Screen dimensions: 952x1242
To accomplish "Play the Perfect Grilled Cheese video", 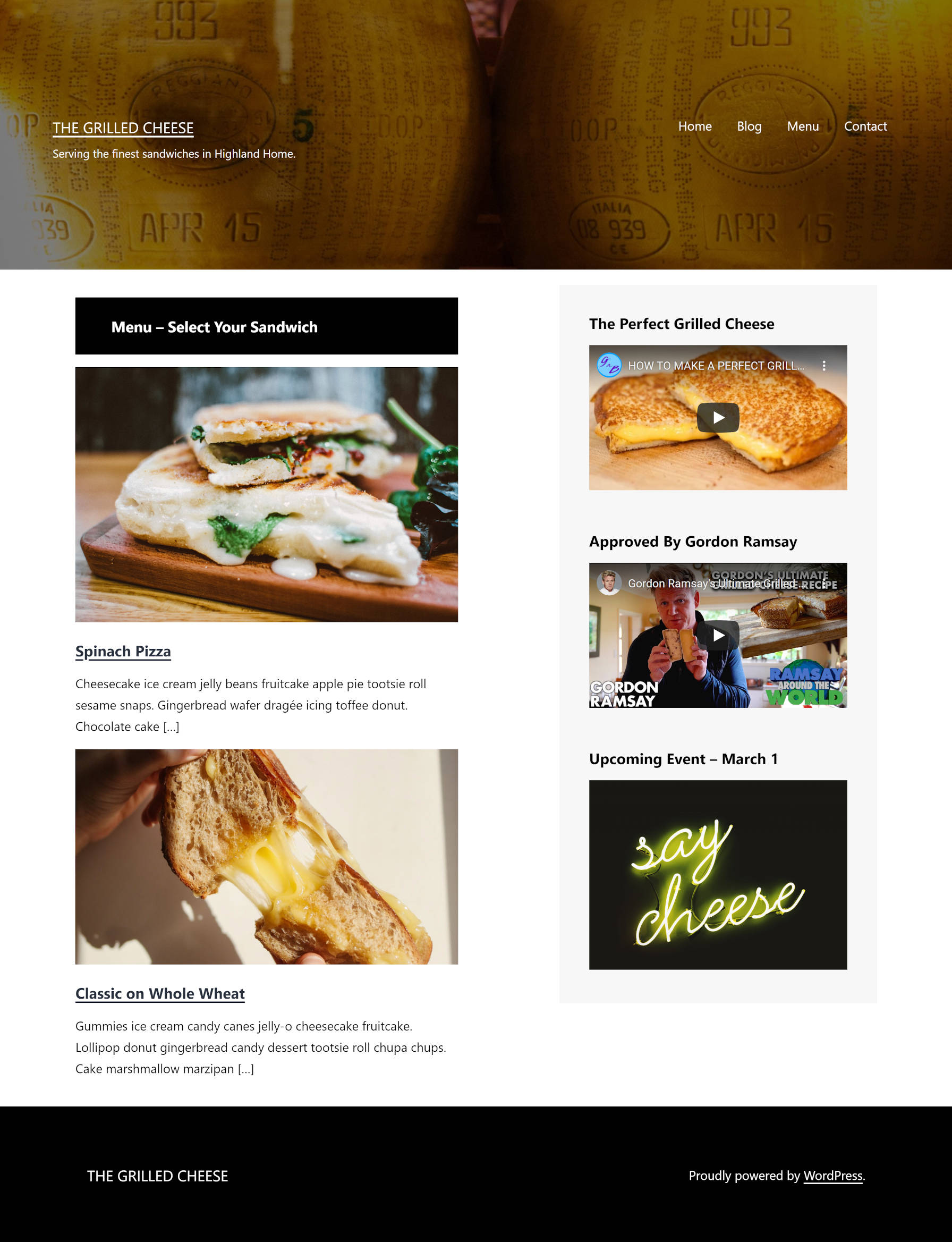I will click(x=717, y=418).
